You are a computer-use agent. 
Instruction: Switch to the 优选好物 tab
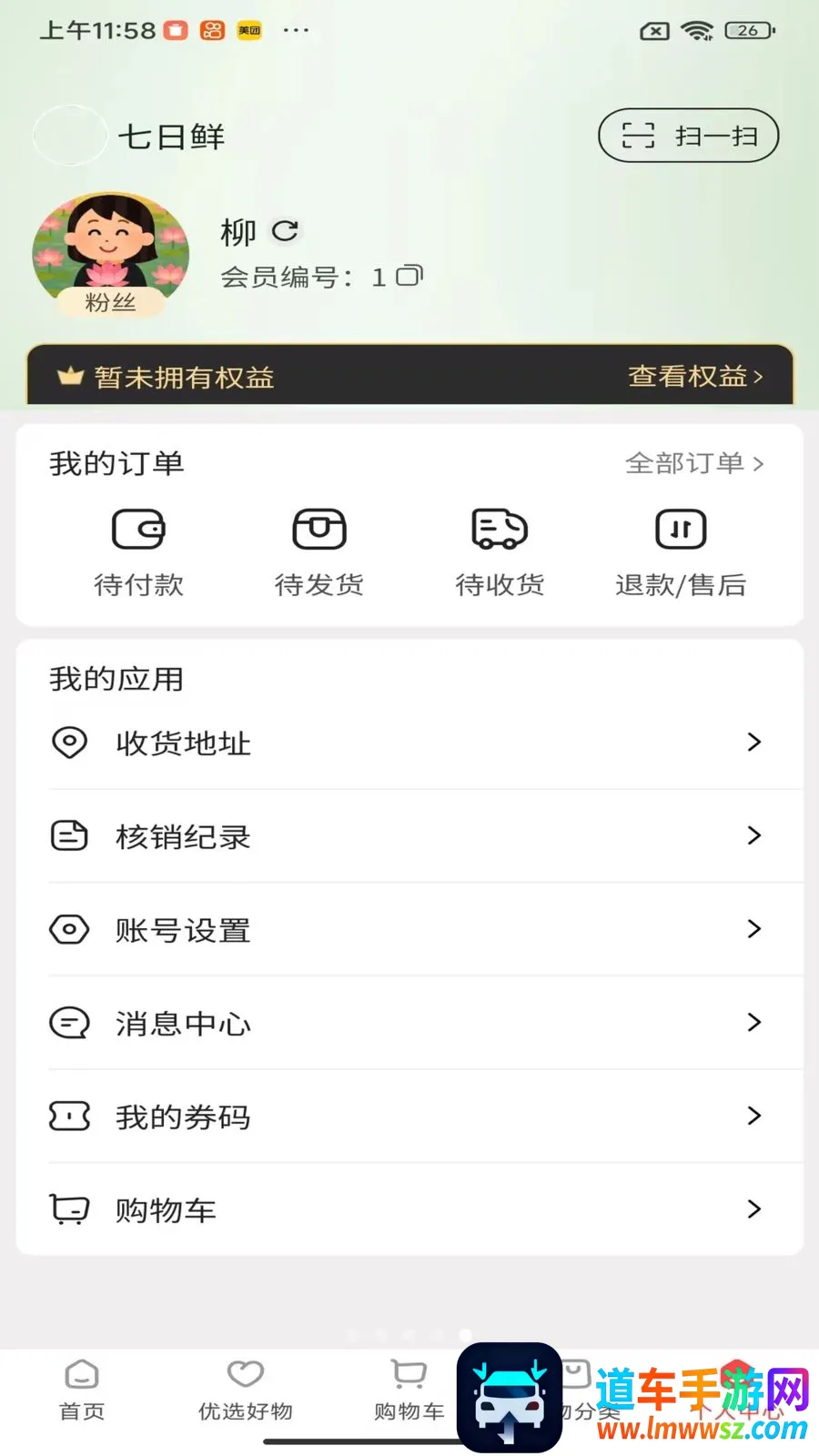pyautogui.click(x=246, y=1390)
